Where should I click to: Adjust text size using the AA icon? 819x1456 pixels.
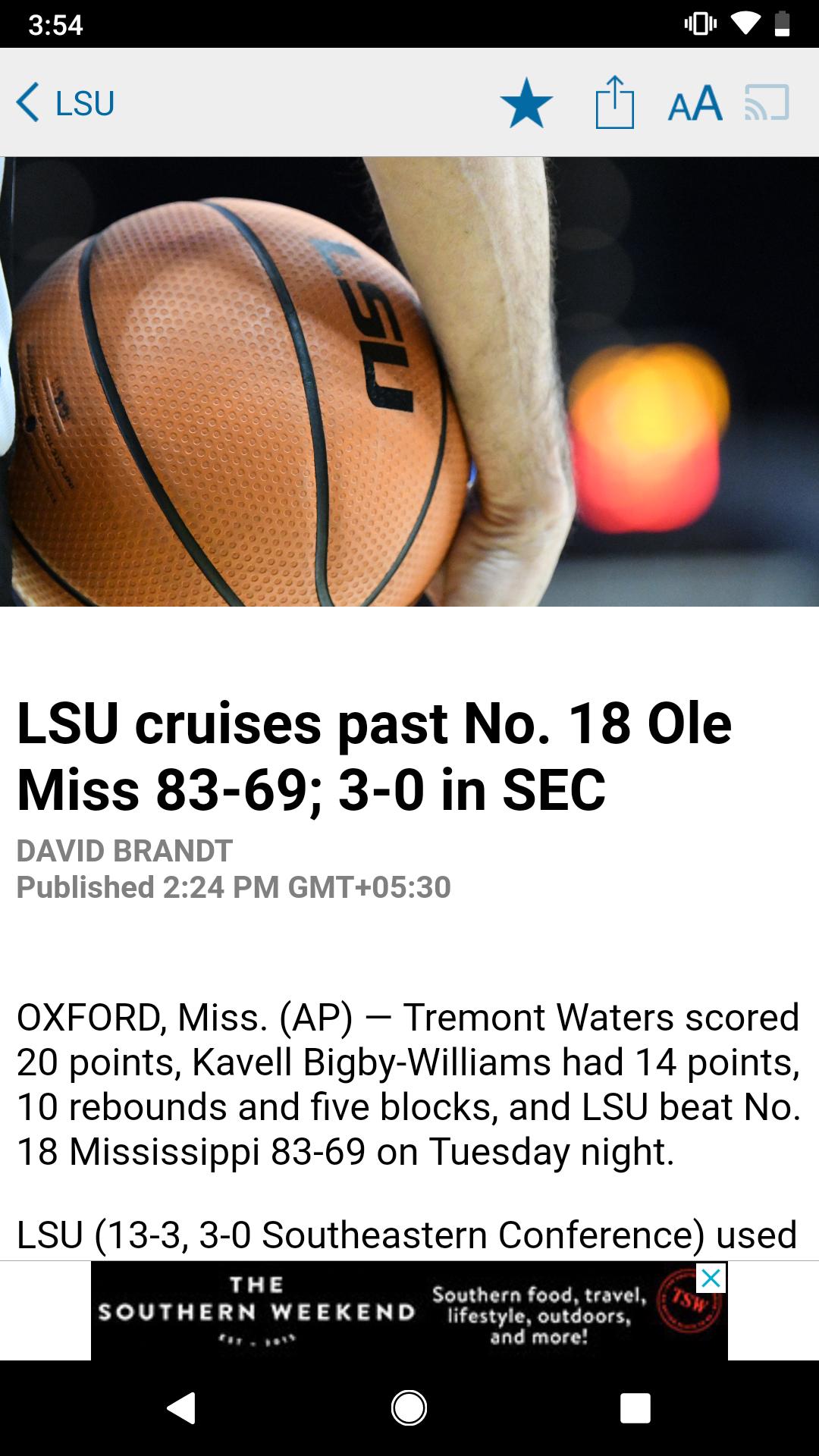[x=695, y=105]
